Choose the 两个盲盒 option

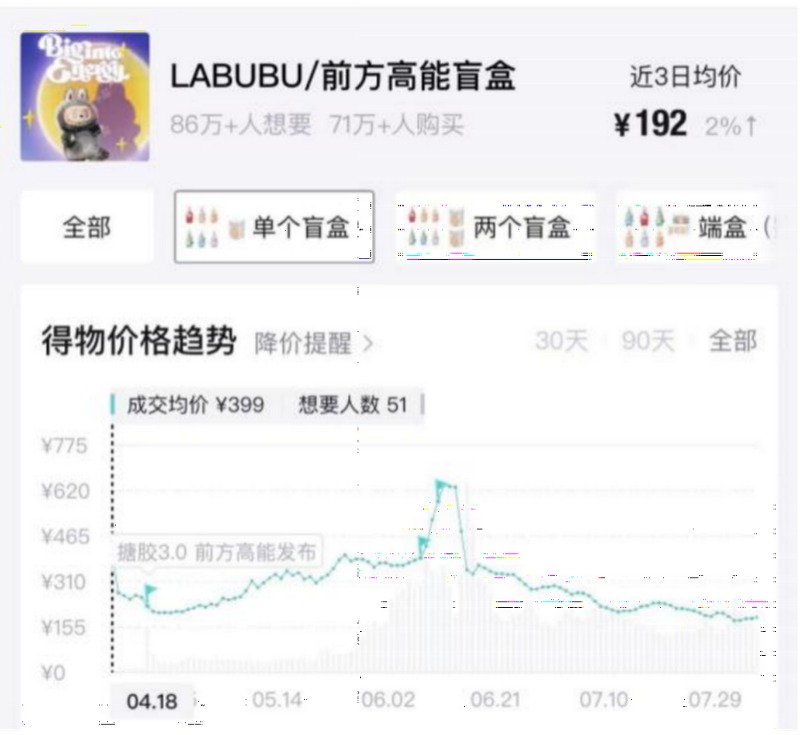[x=495, y=227]
